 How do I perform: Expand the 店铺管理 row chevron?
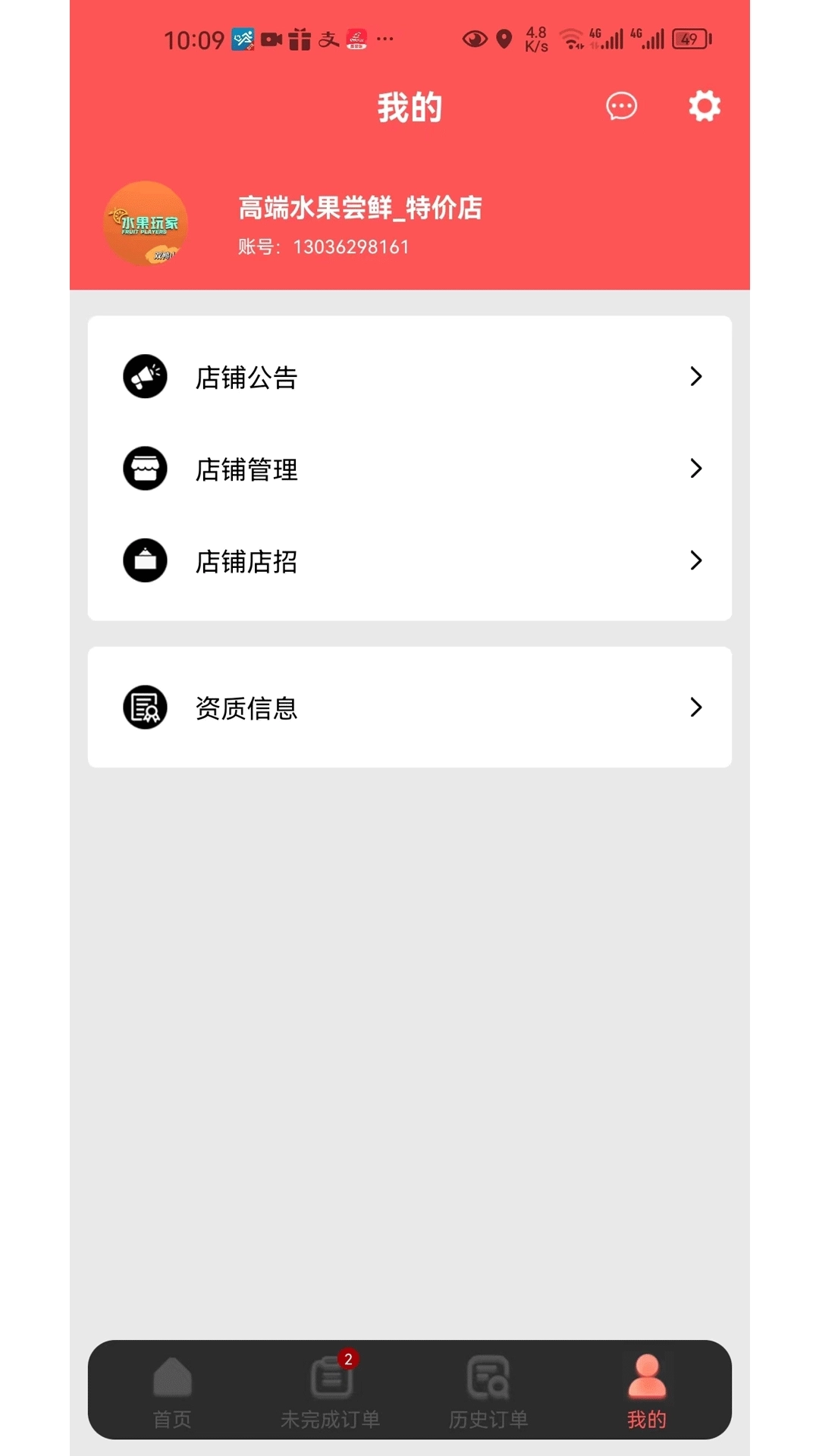[x=696, y=469]
